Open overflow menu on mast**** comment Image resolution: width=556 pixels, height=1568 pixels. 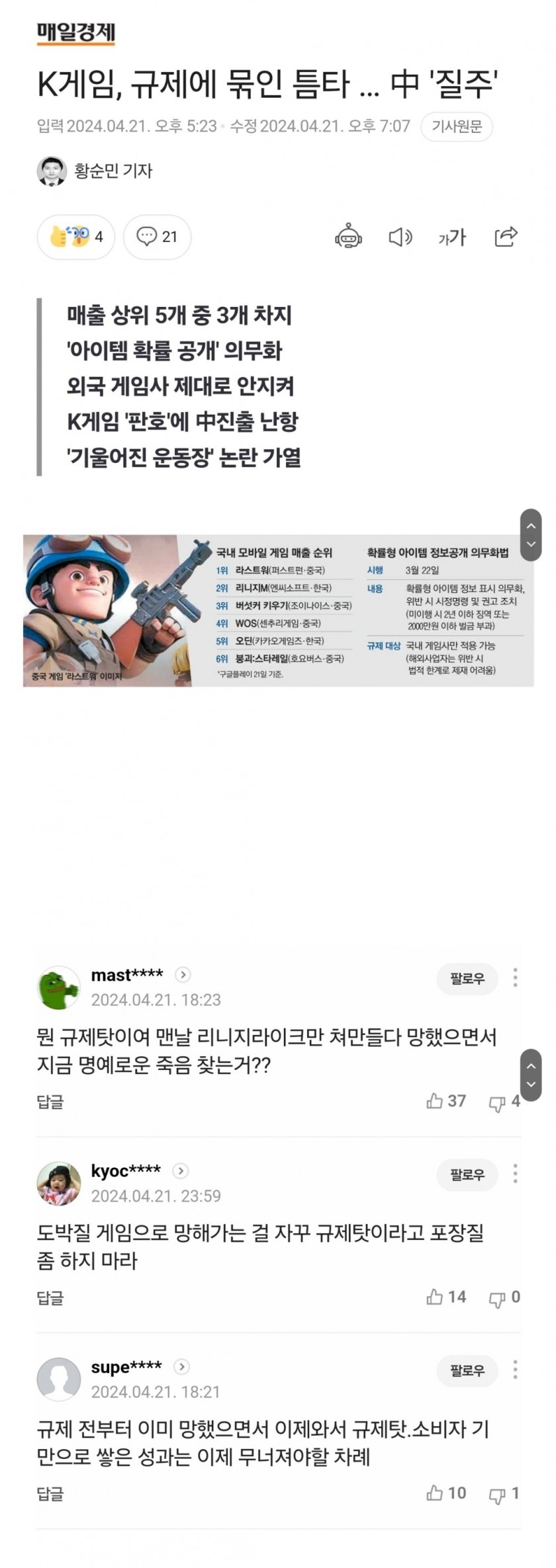(x=515, y=978)
